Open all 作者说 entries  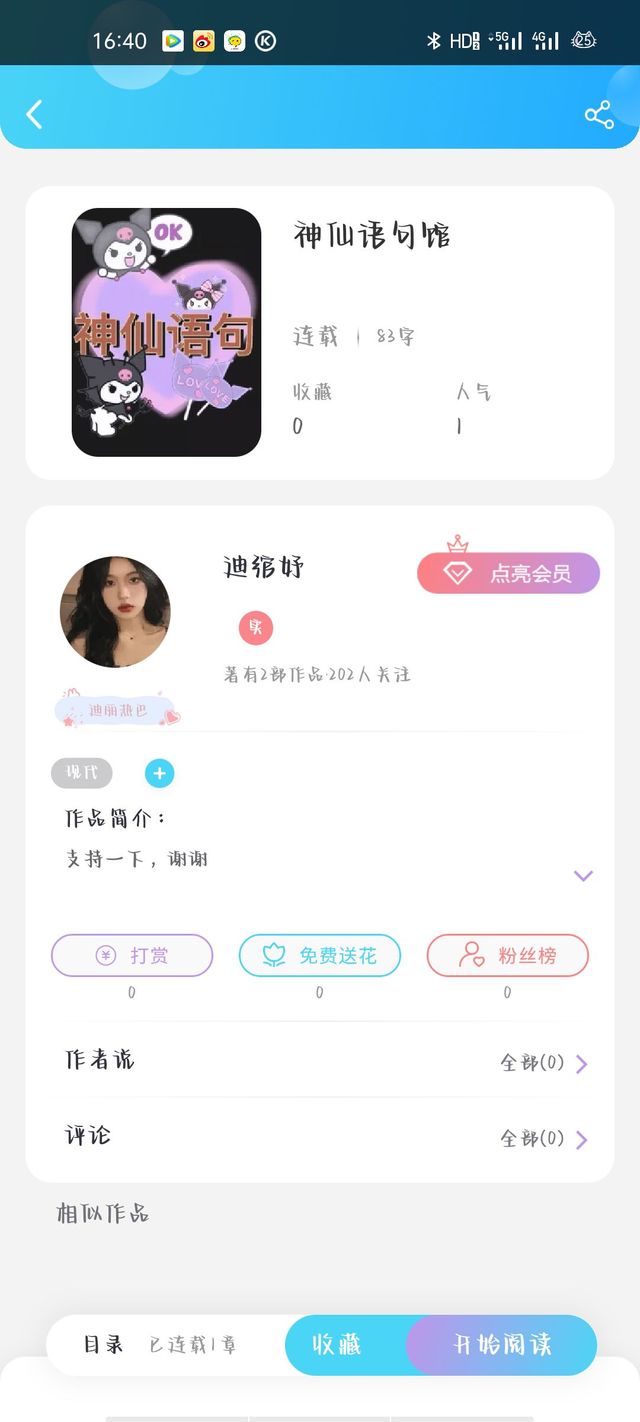tap(543, 1063)
